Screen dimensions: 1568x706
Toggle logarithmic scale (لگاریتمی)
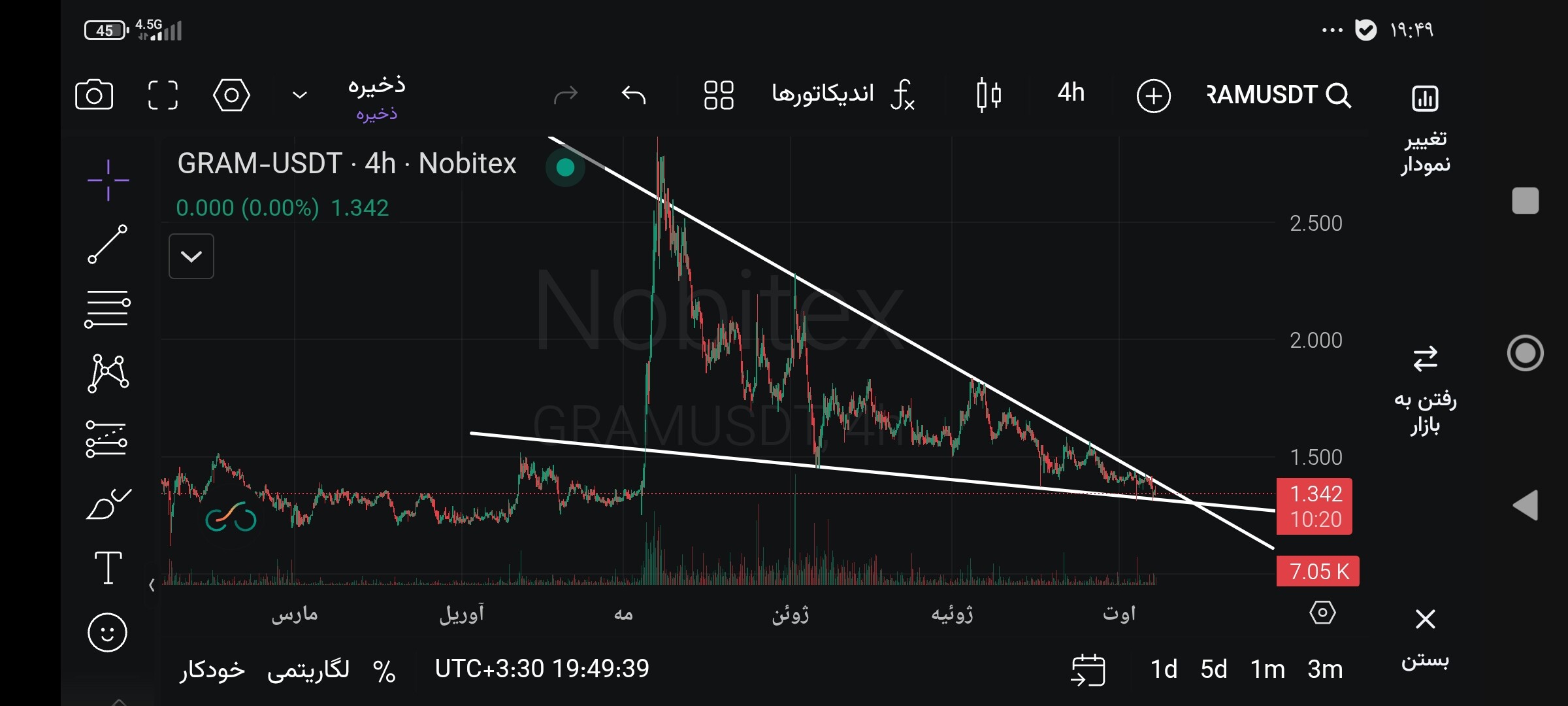308,669
